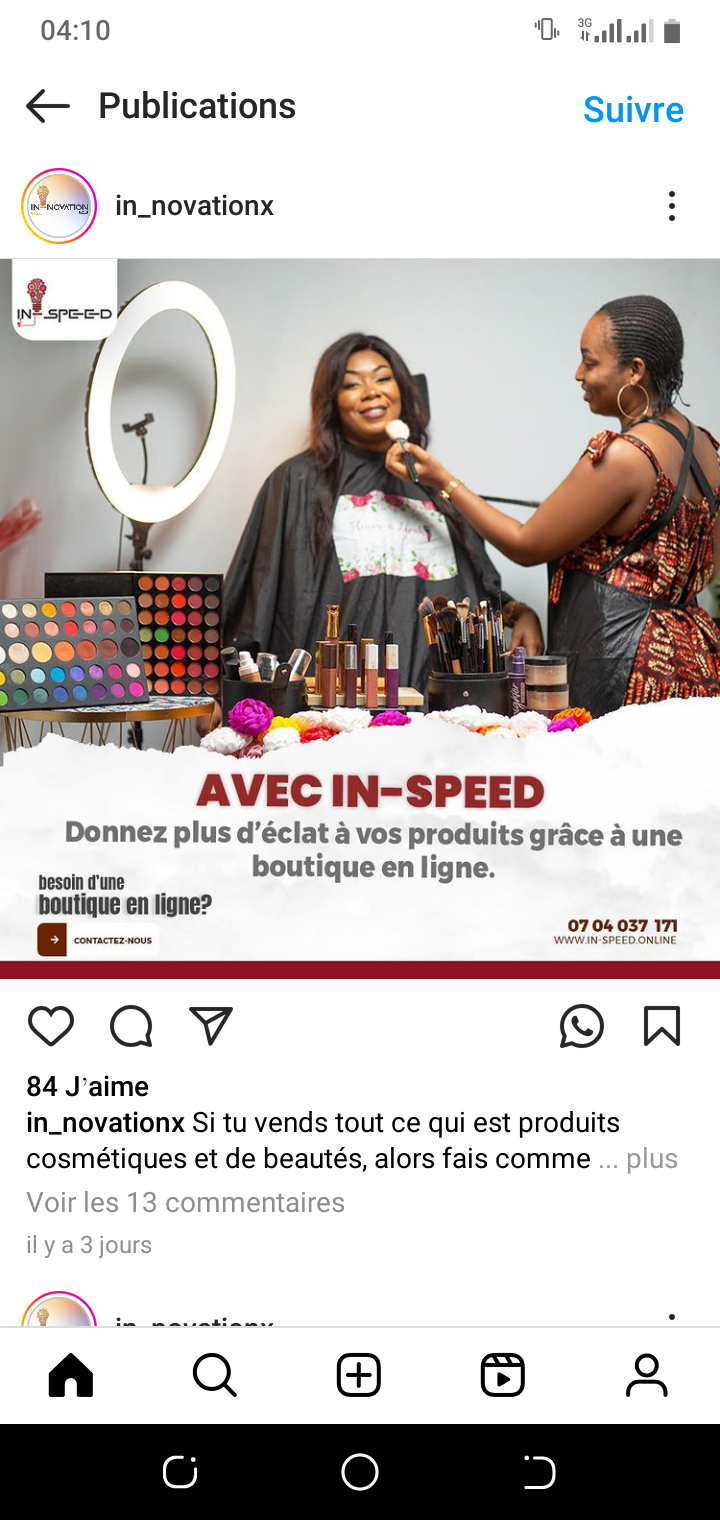
Task: Open the In-Speed post image
Action: point(360,618)
